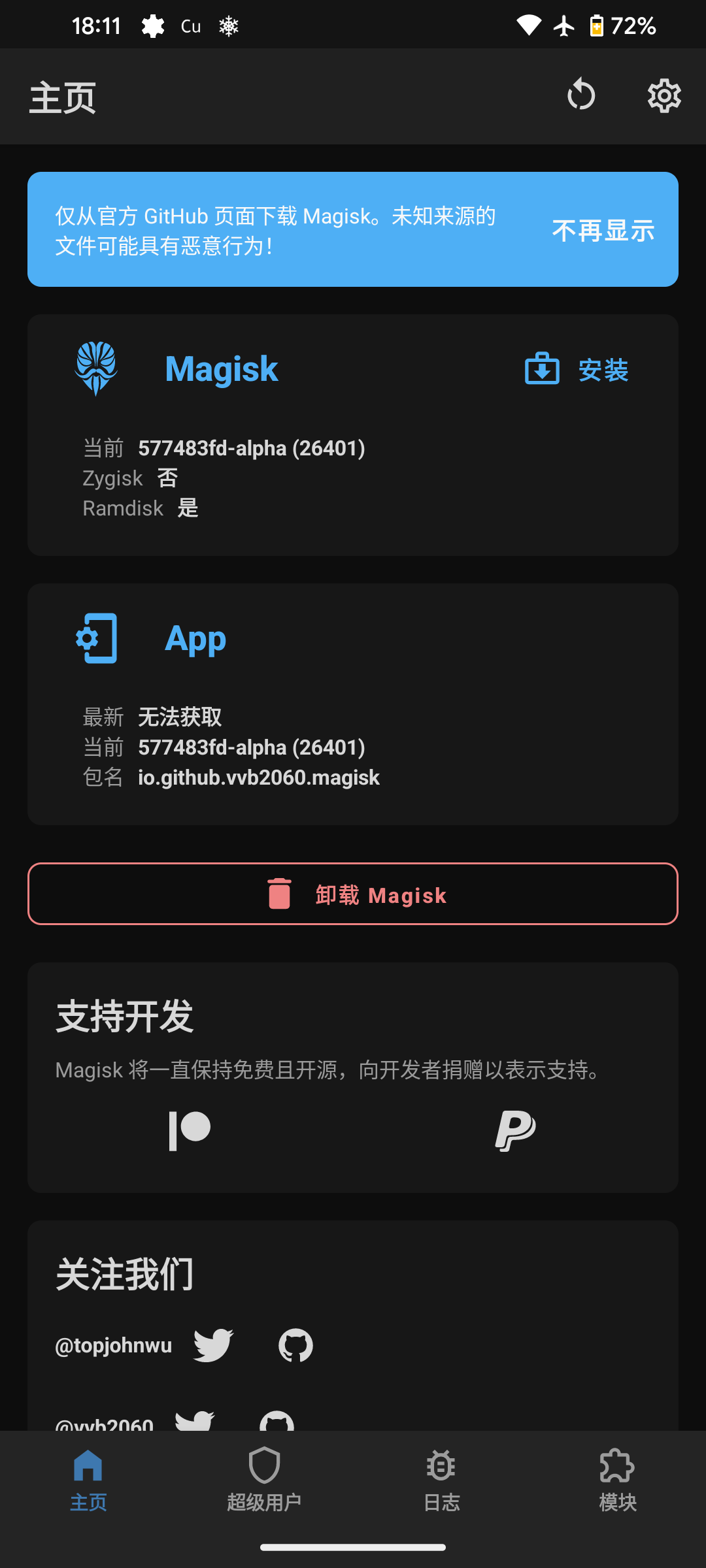This screenshot has height=1568, width=706.
Task: Tap the 卸载 Magisk uninstall button
Action: (x=353, y=894)
